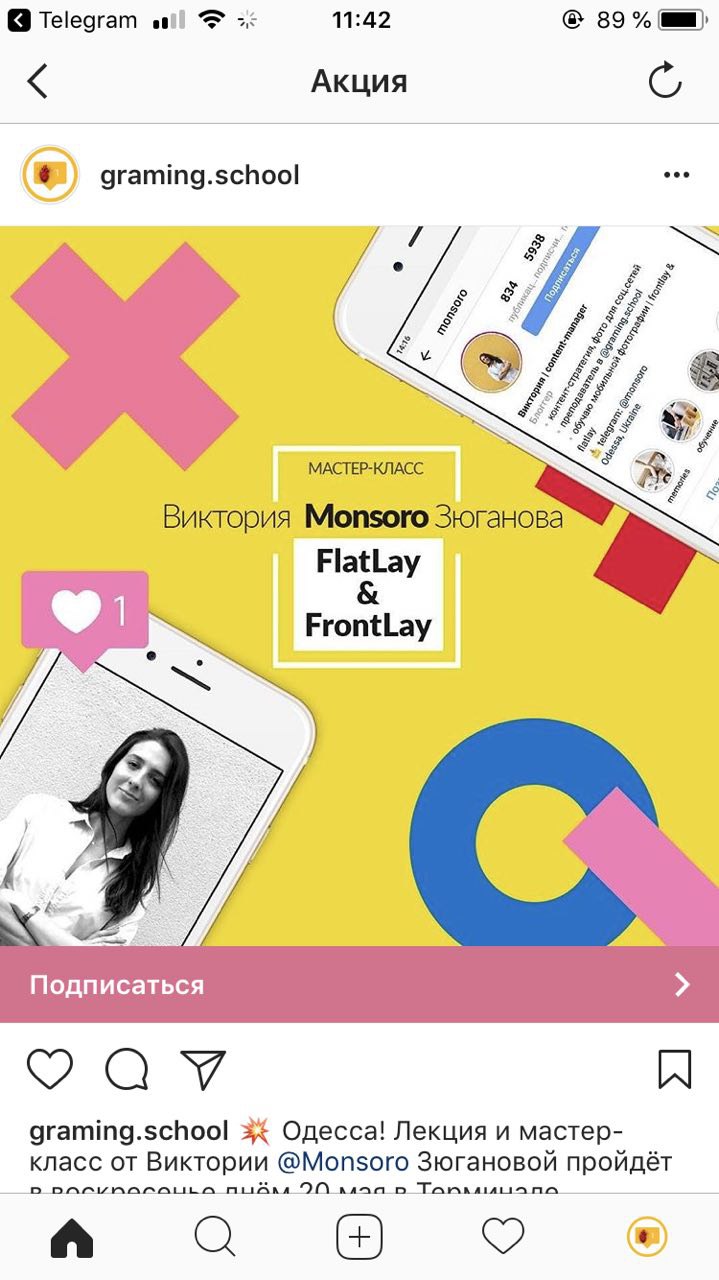
Task: Open comments on the post
Action: [x=127, y=1069]
